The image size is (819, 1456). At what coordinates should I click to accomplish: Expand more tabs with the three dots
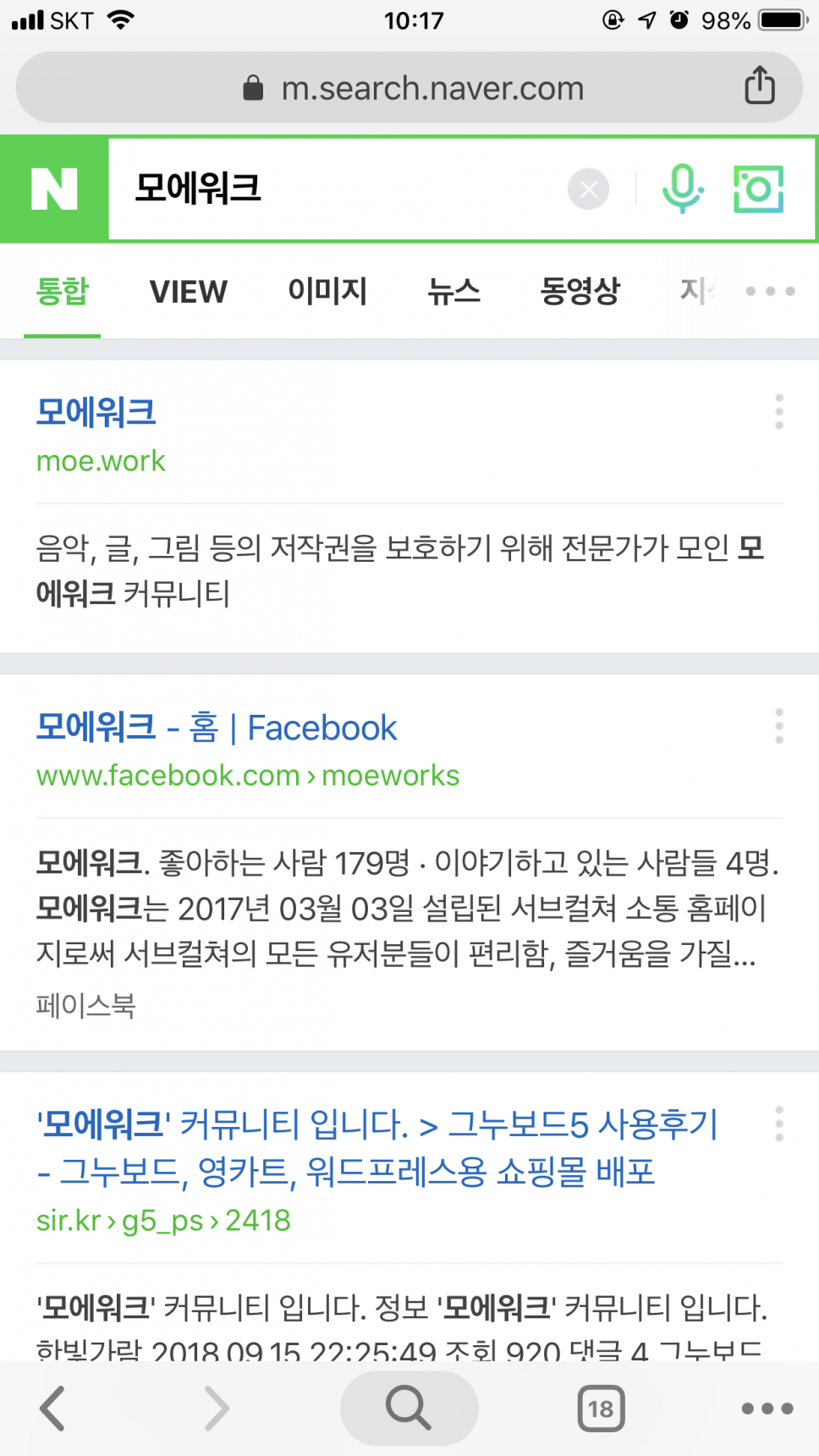click(770, 291)
